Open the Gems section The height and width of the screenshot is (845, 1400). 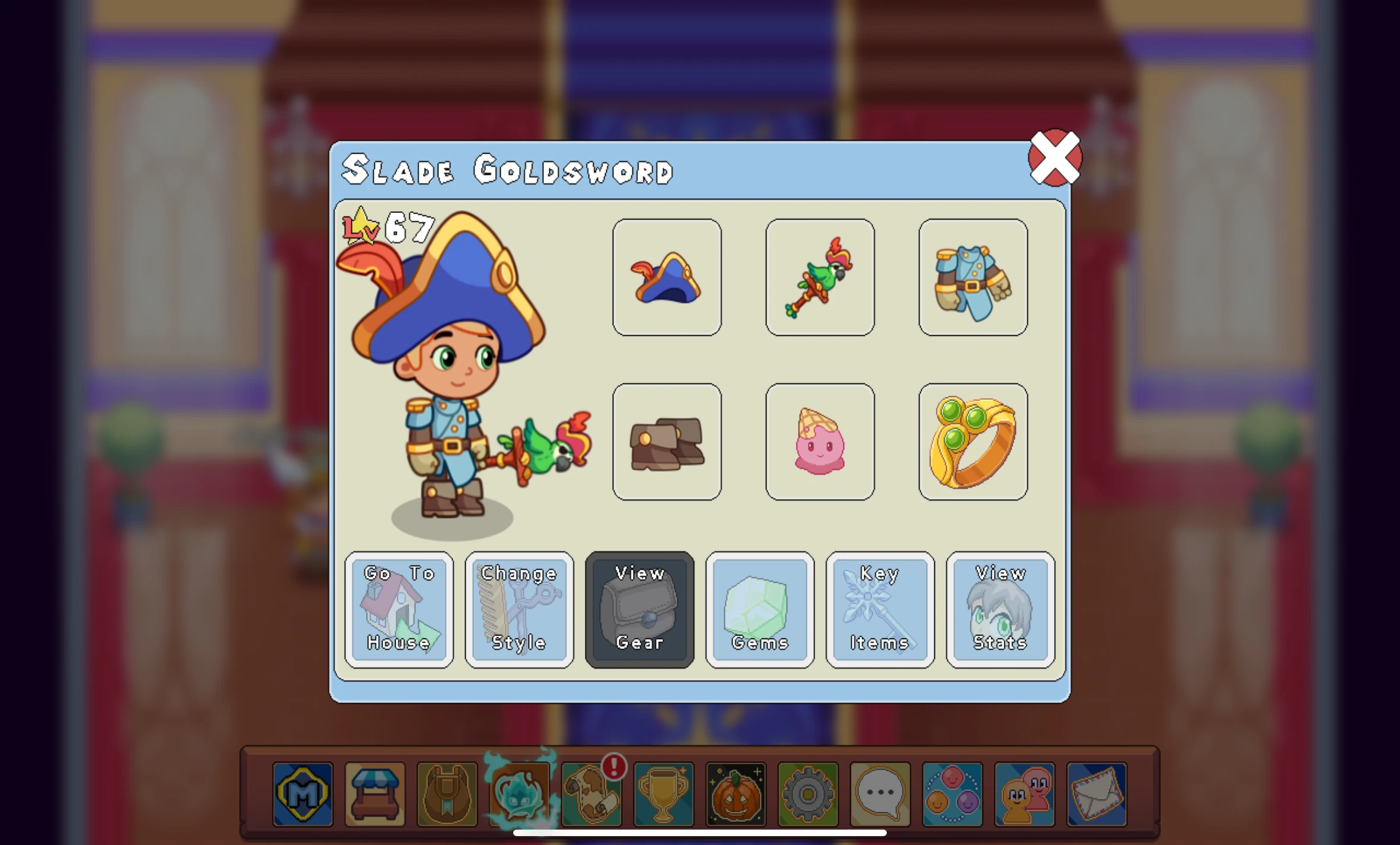[760, 609]
